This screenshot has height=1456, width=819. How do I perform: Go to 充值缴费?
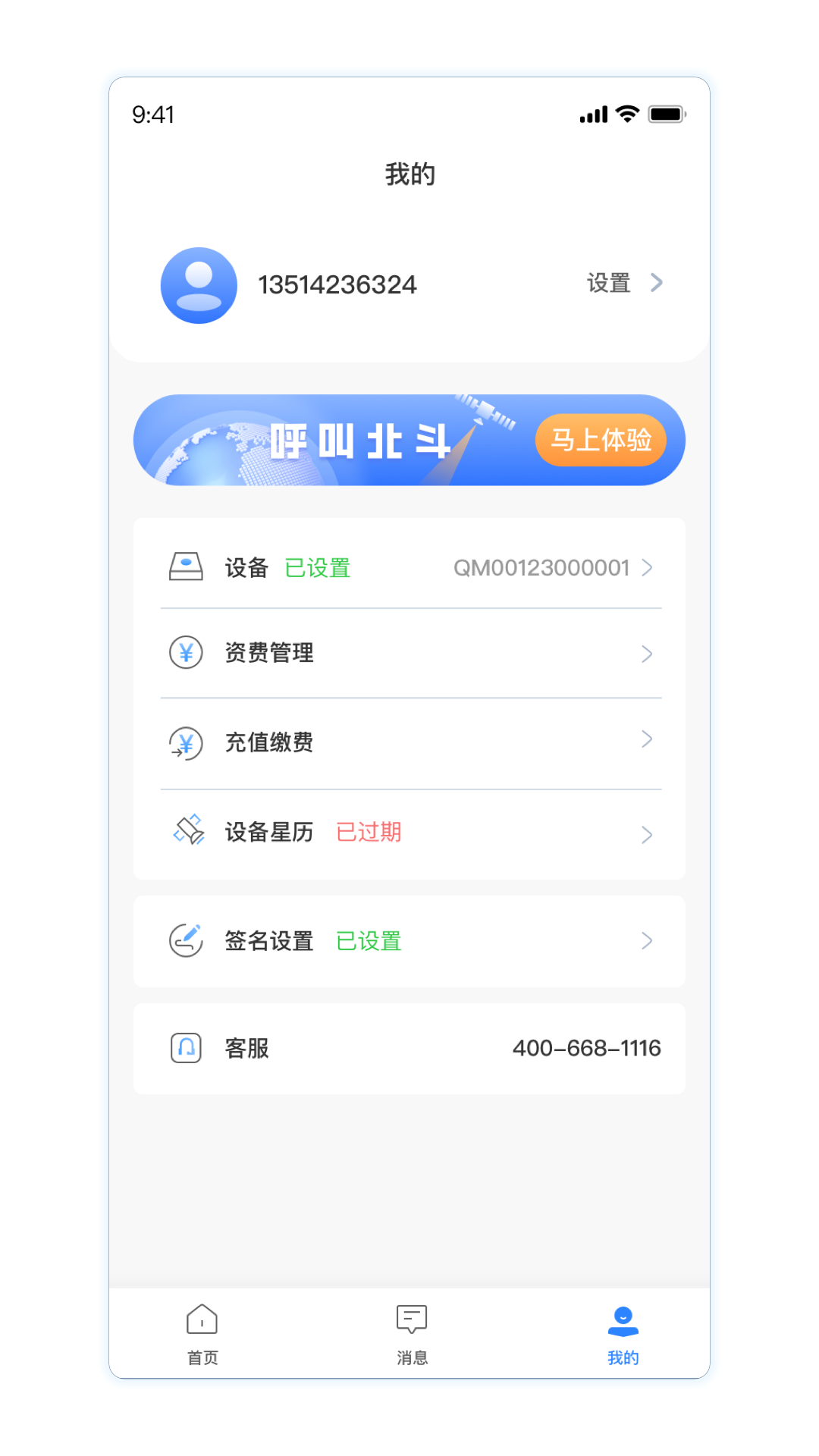point(409,742)
